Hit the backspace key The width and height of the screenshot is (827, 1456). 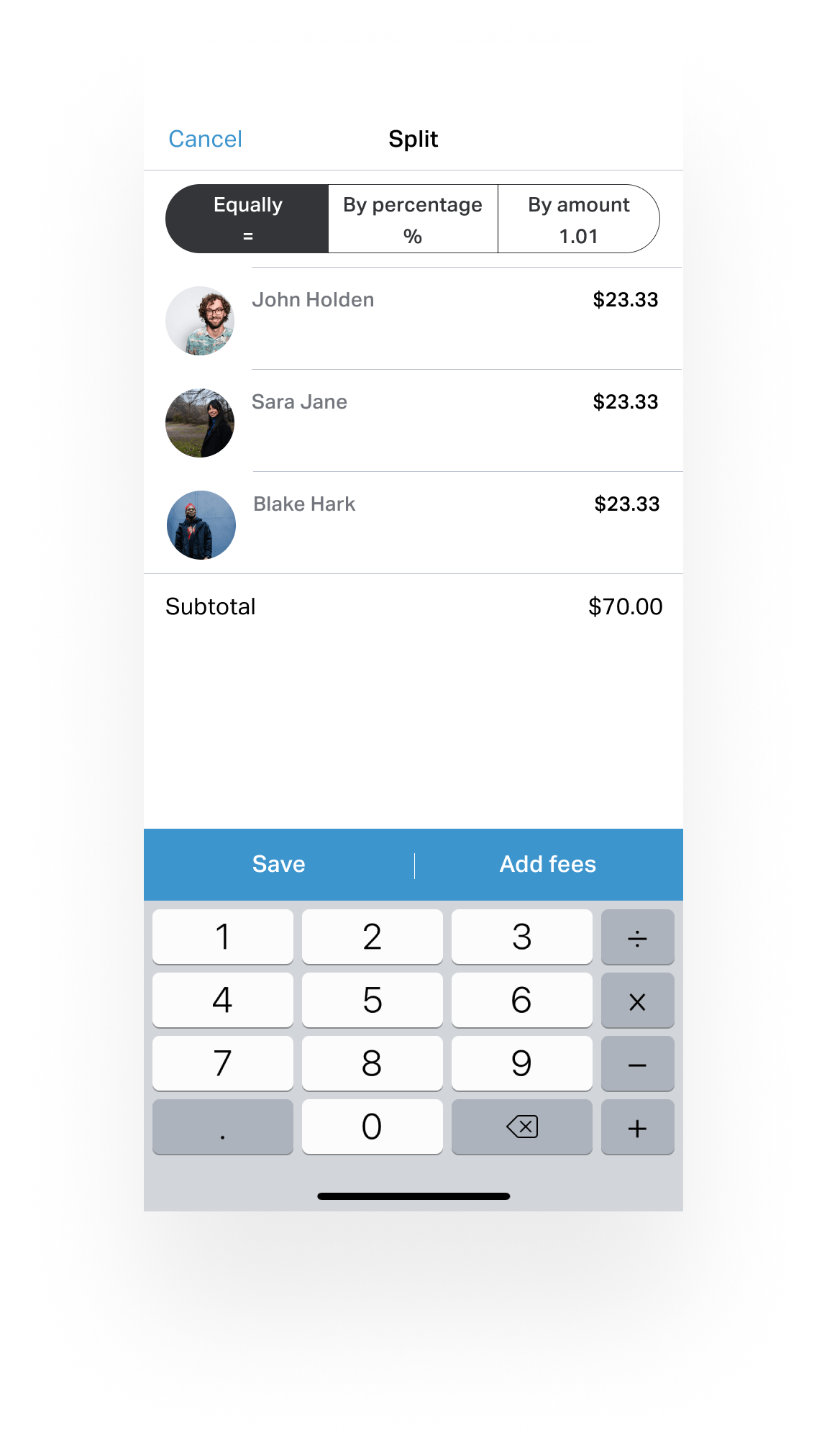[x=521, y=1127]
